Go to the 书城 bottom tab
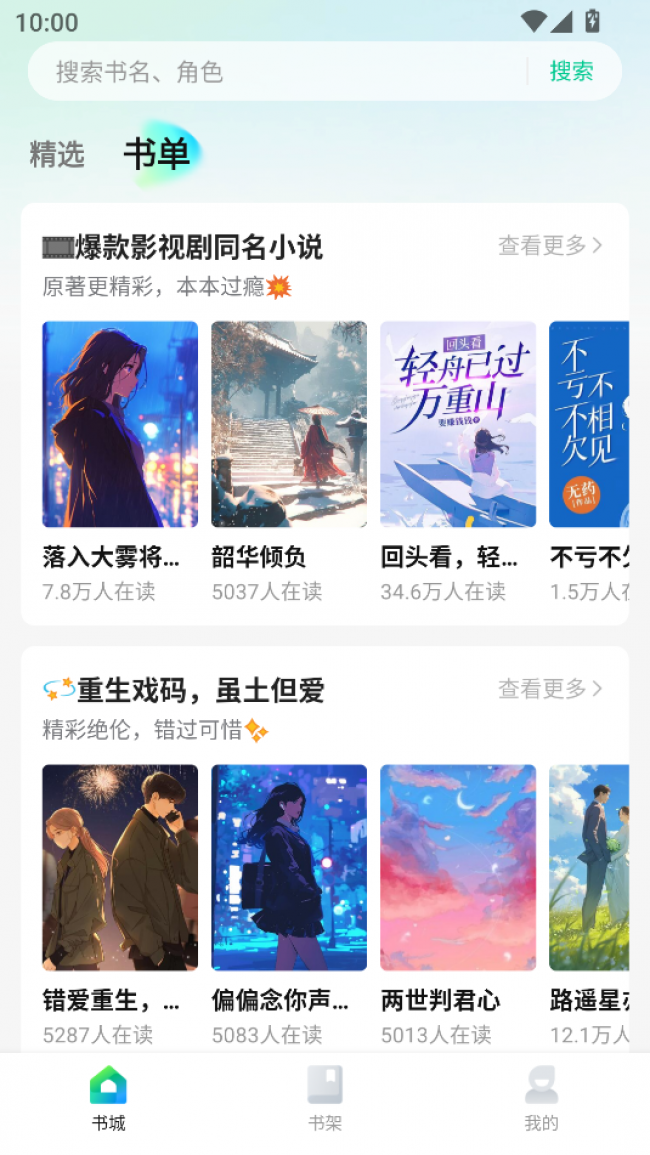The height and width of the screenshot is (1155, 650). tap(109, 1099)
